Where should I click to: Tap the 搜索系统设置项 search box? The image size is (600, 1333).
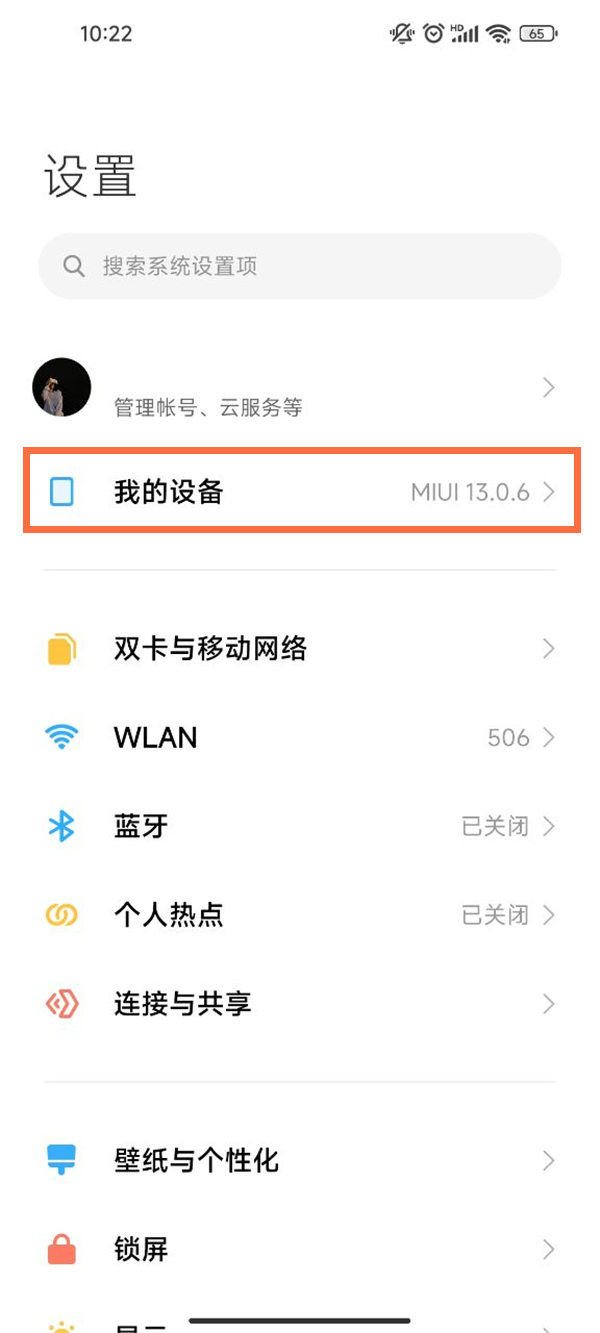pyautogui.click(x=300, y=266)
